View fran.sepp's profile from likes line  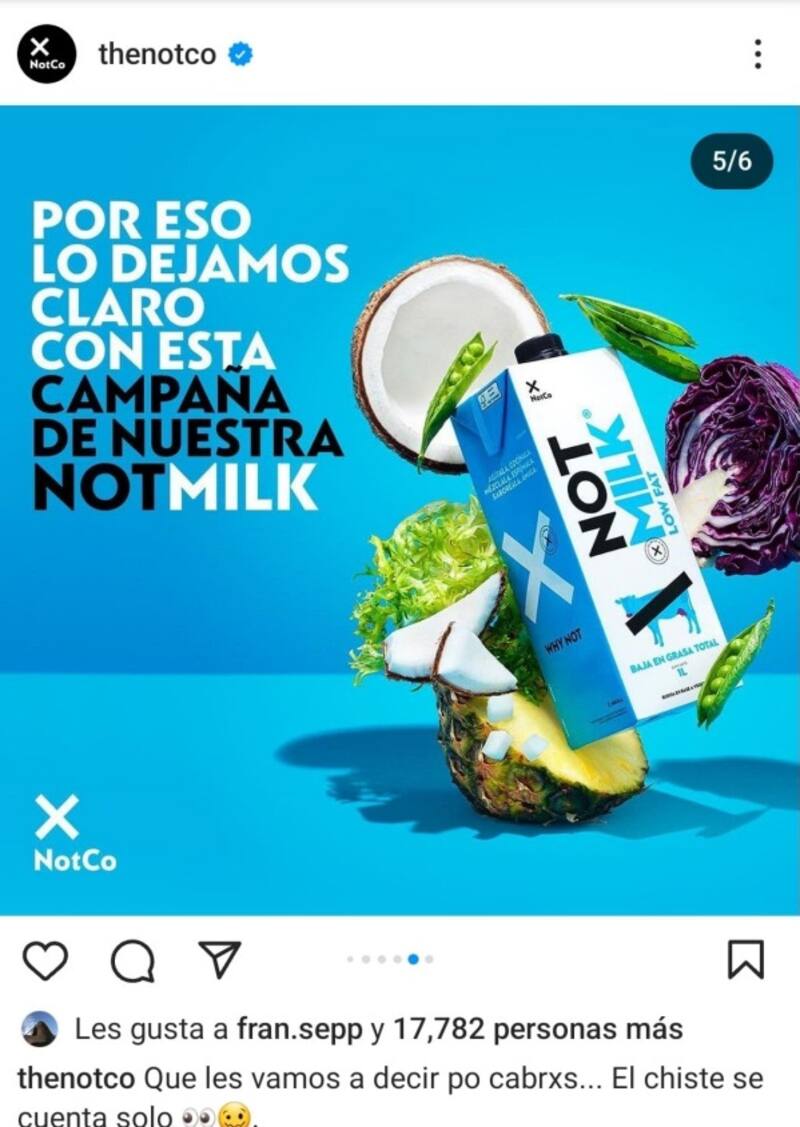click(300, 1029)
